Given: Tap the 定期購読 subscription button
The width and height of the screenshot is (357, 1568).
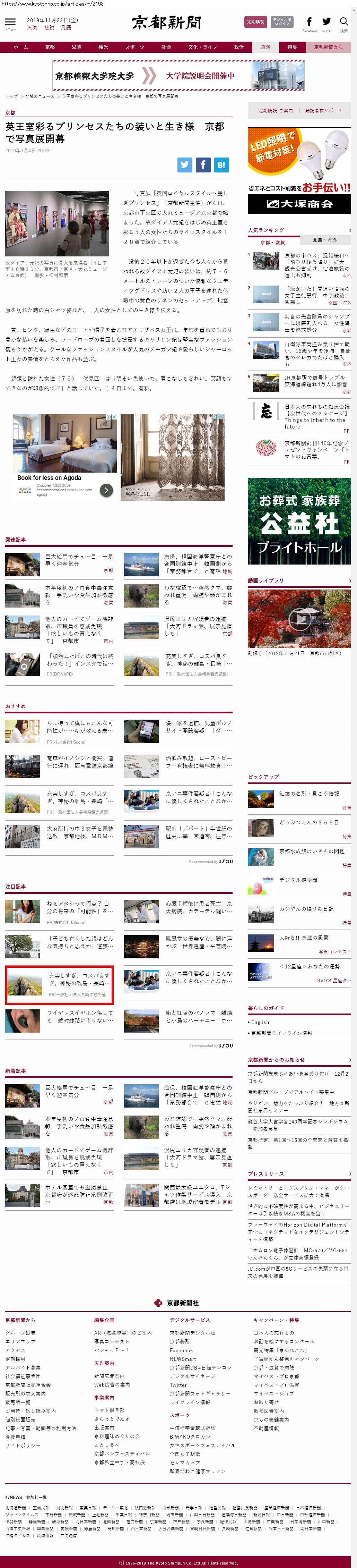Looking at the screenshot, I should [255, 22].
